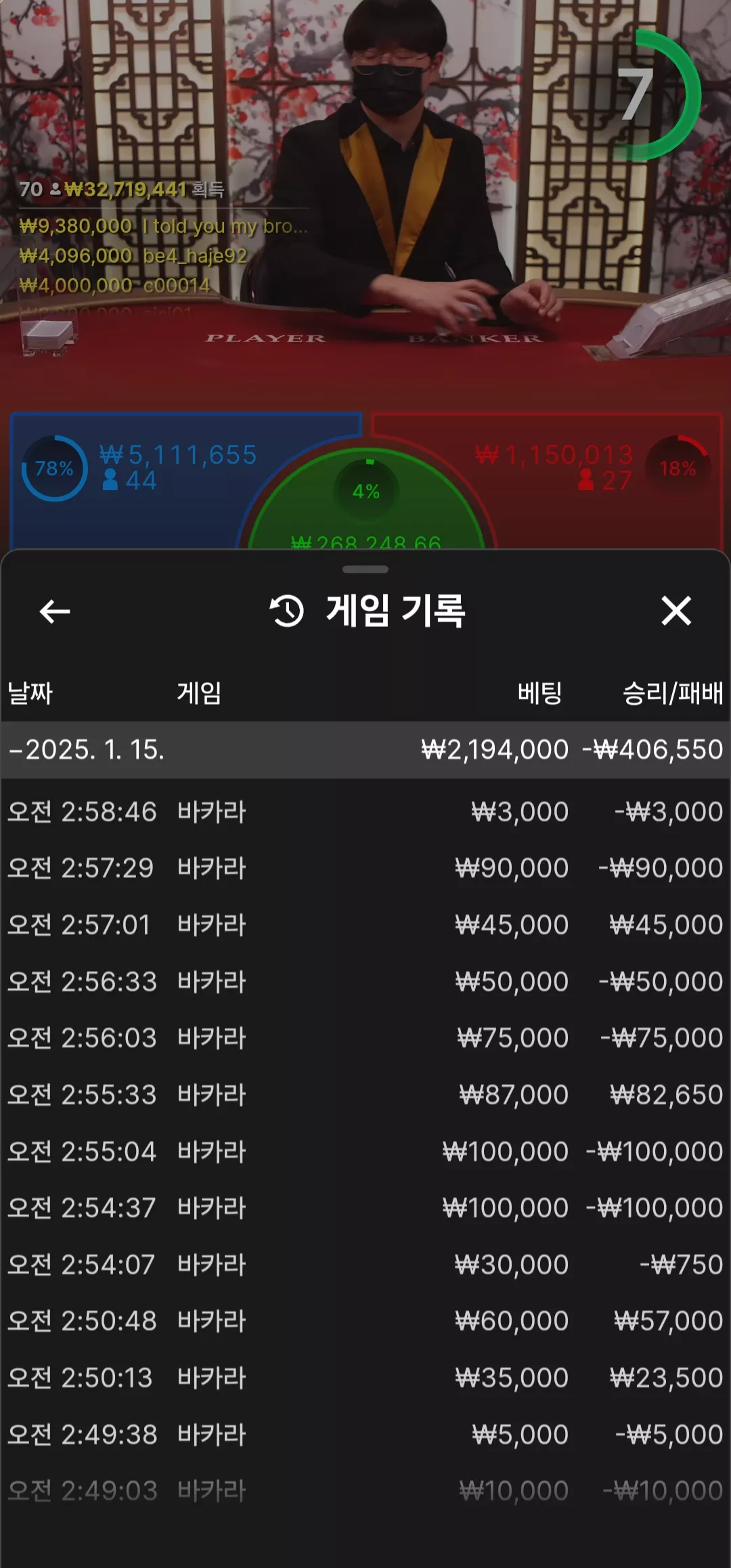
Task: Open the 오전 2:56:33 baccarat record
Action: 365,982
